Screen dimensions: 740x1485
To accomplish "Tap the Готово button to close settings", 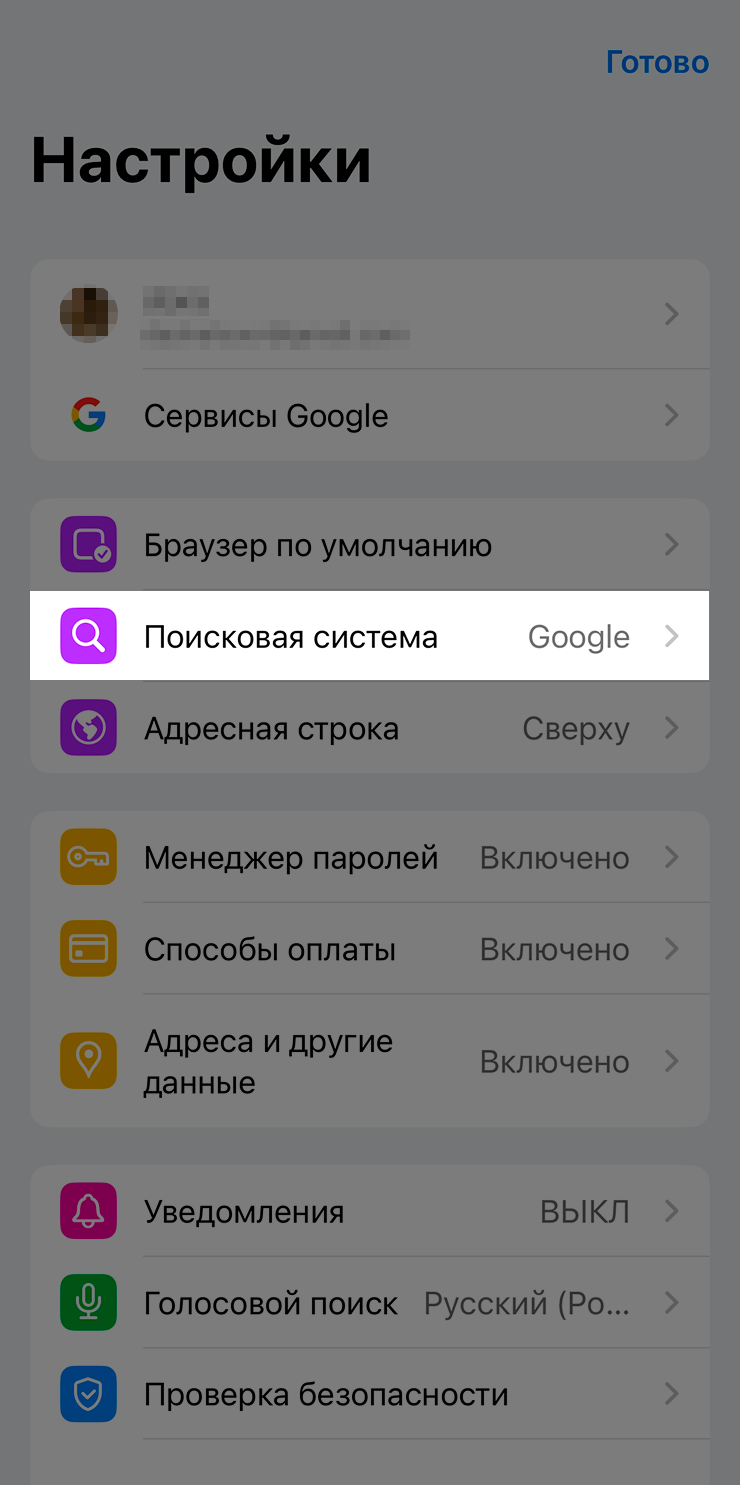I will pyautogui.click(x=657, y=62).
